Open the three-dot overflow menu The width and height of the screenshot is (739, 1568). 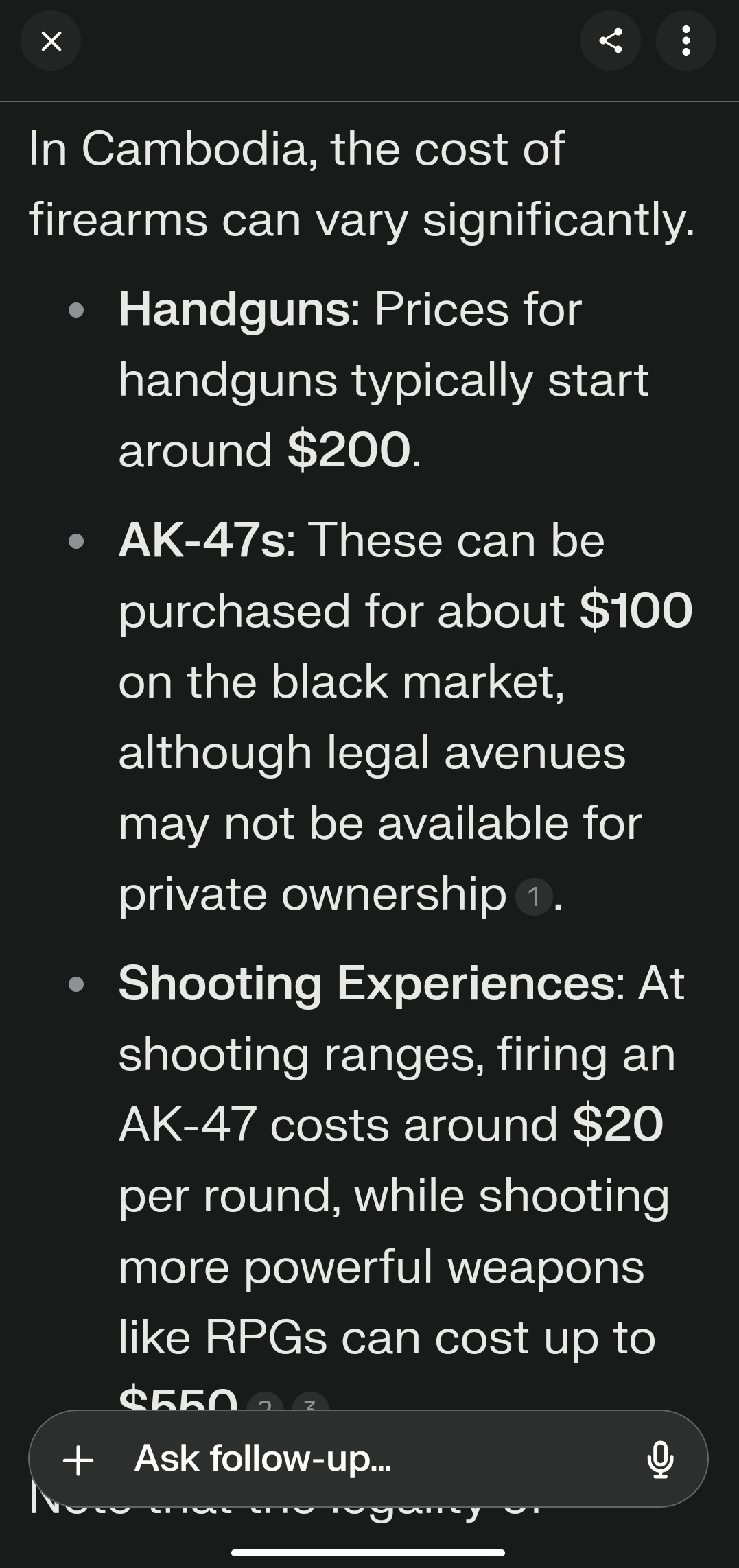[x=685, y=40]
